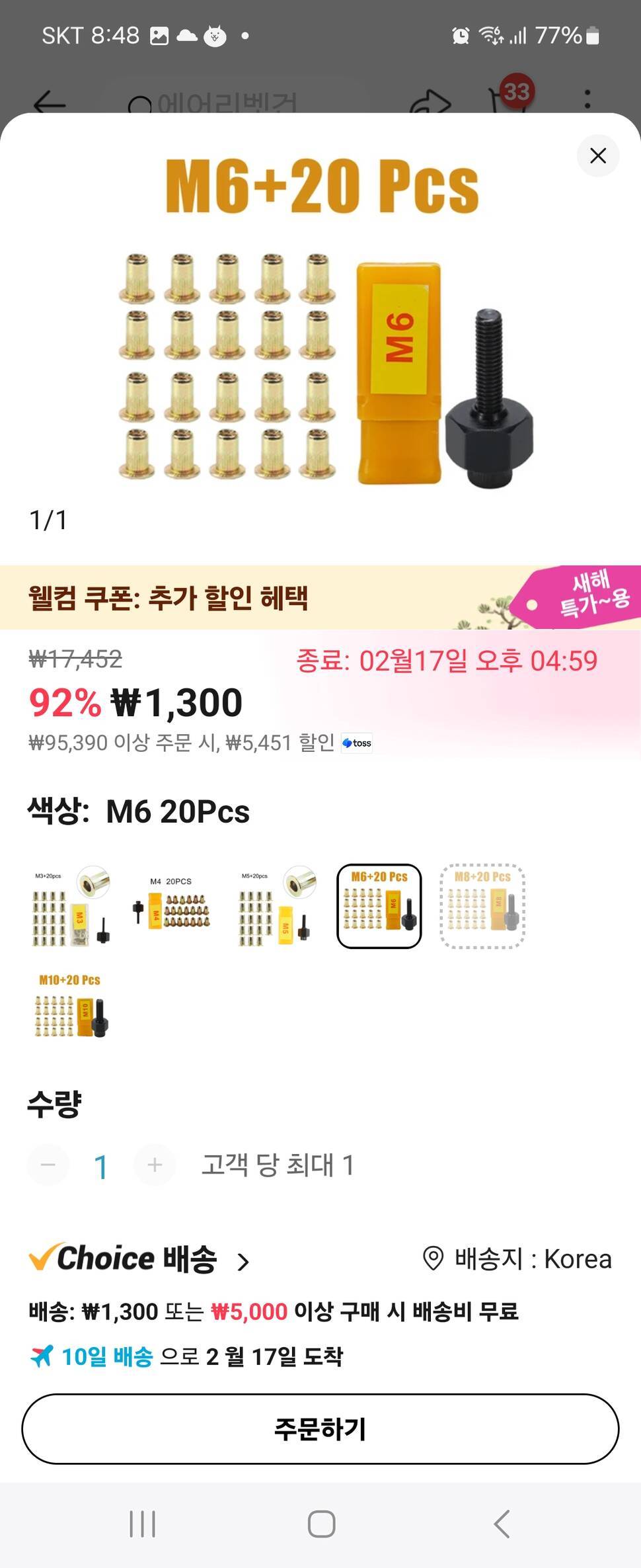Choose the M4 20PCS option

coord(172,906)
